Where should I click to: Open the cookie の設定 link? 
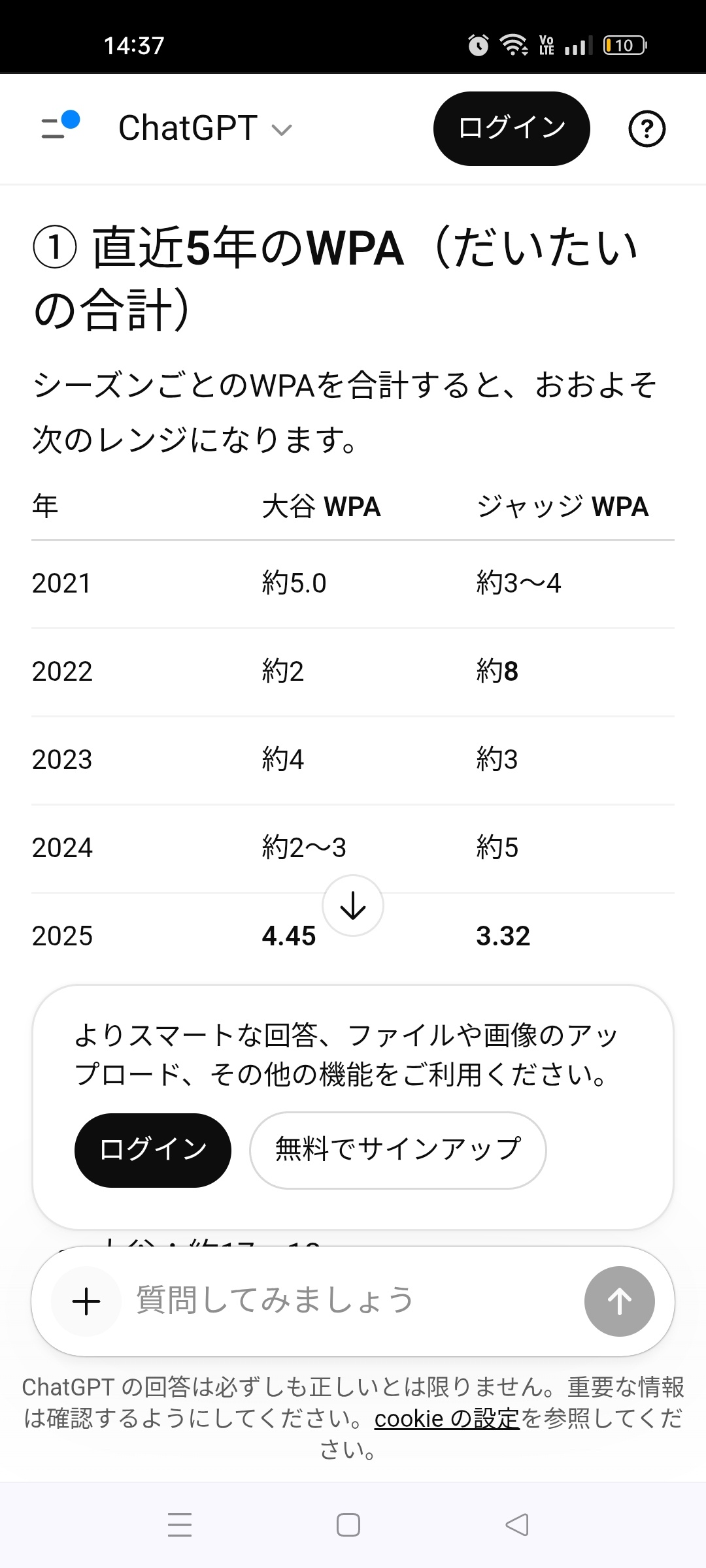447,1418
